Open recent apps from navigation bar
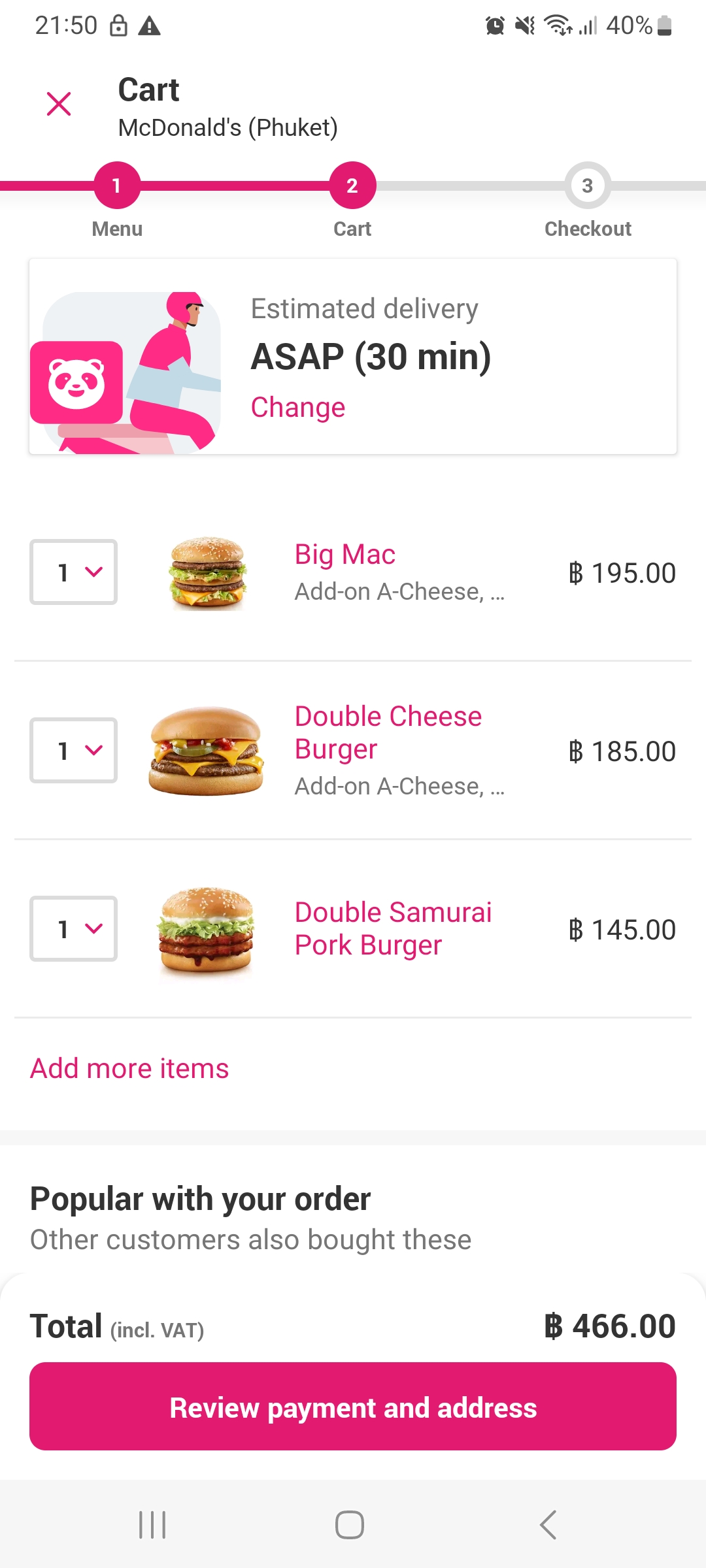This screenshot has width=706, height=1568. [152, 1525]
